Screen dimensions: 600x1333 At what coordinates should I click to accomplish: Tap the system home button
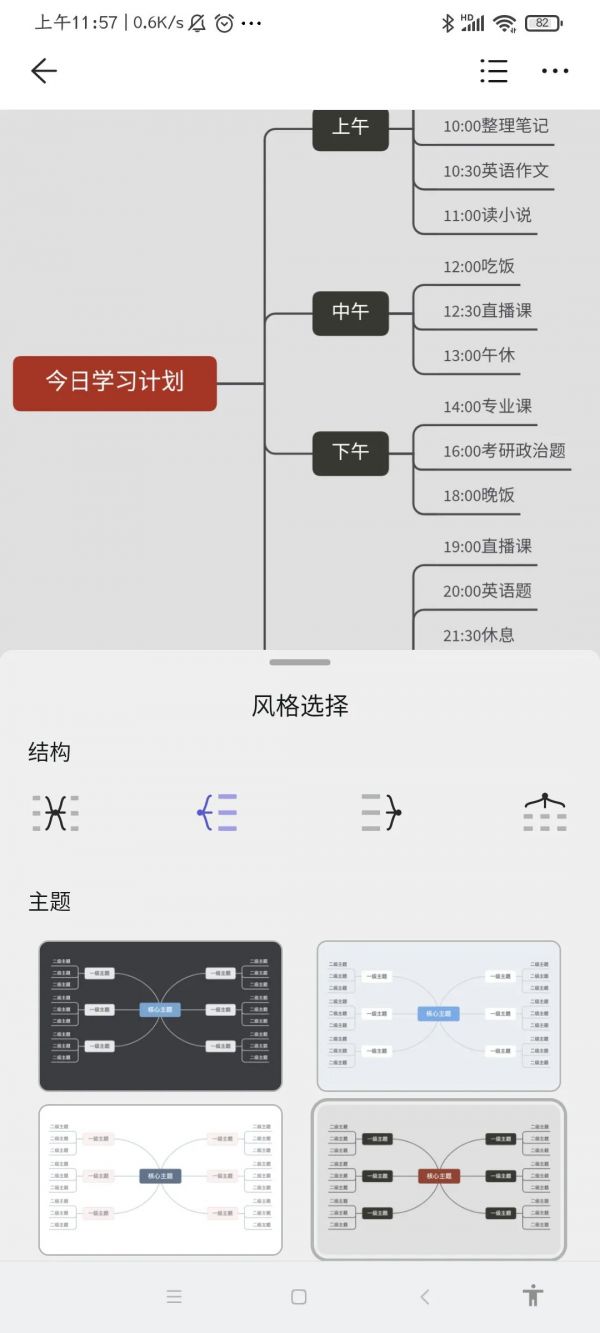coord(298,1297)
